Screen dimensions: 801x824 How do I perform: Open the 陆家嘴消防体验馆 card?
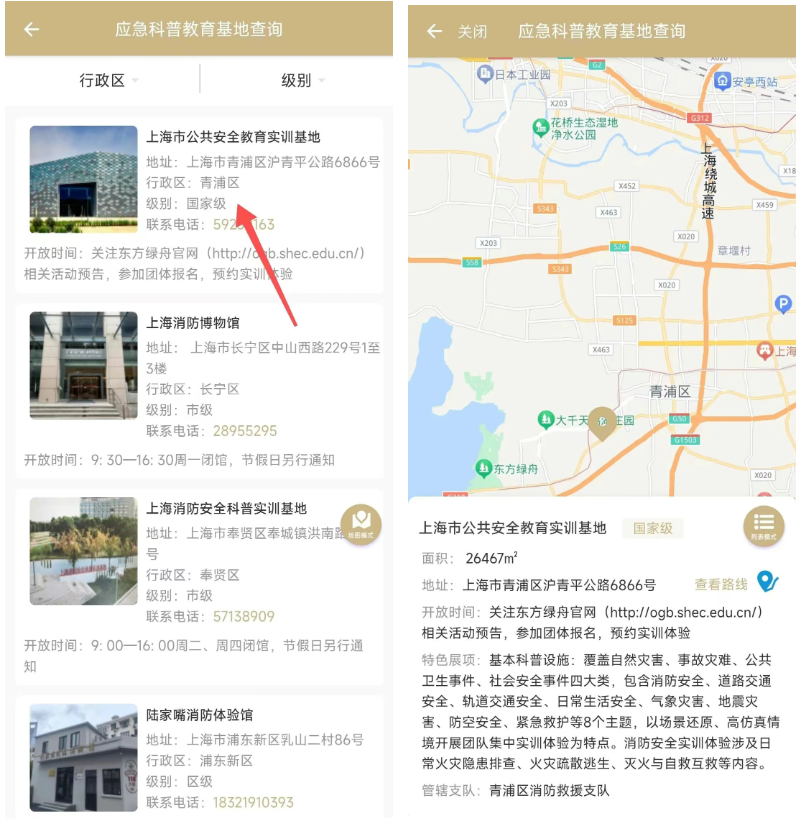pos(199,715)
